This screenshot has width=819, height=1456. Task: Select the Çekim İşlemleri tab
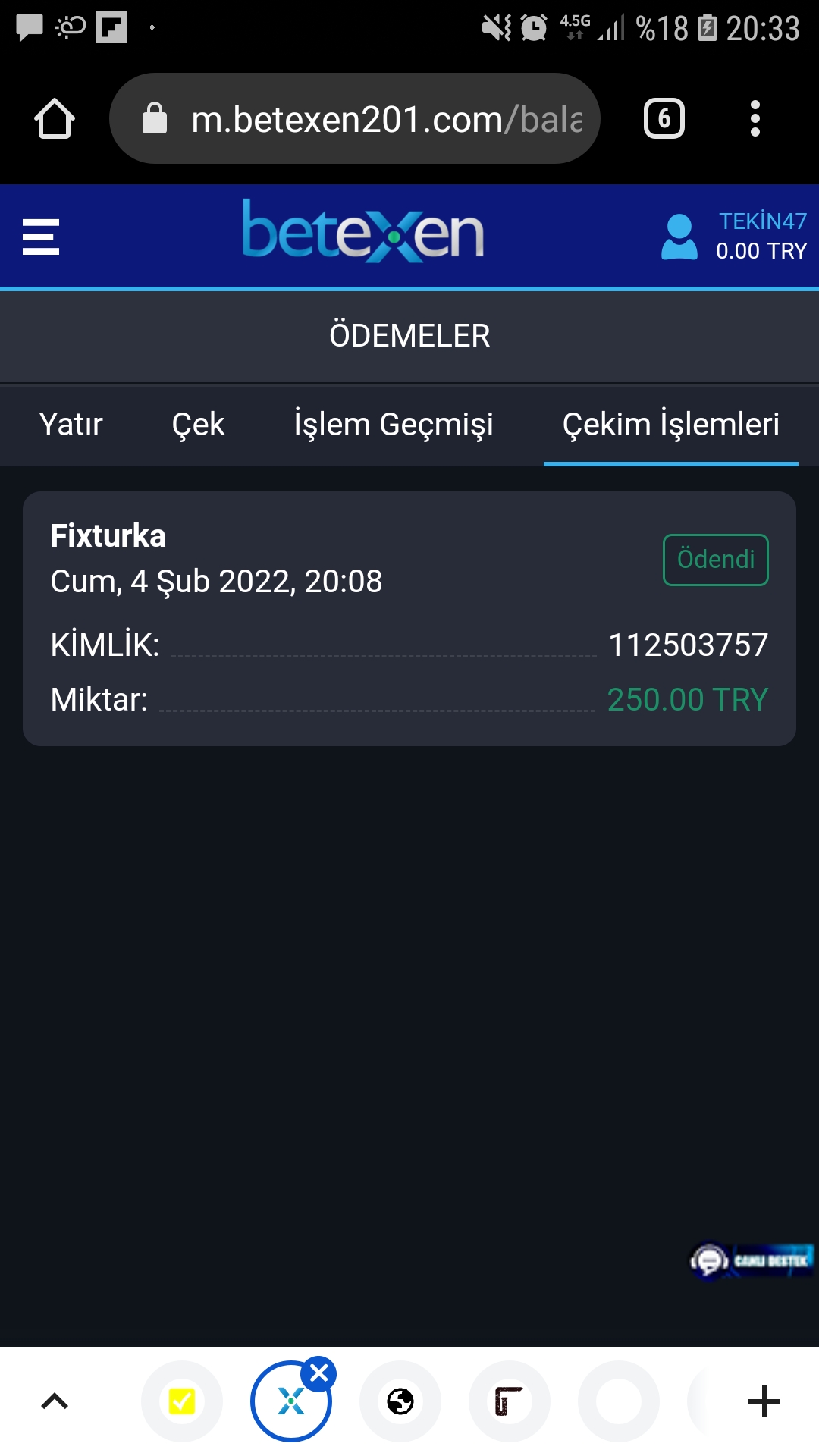(x=670, y=425)
